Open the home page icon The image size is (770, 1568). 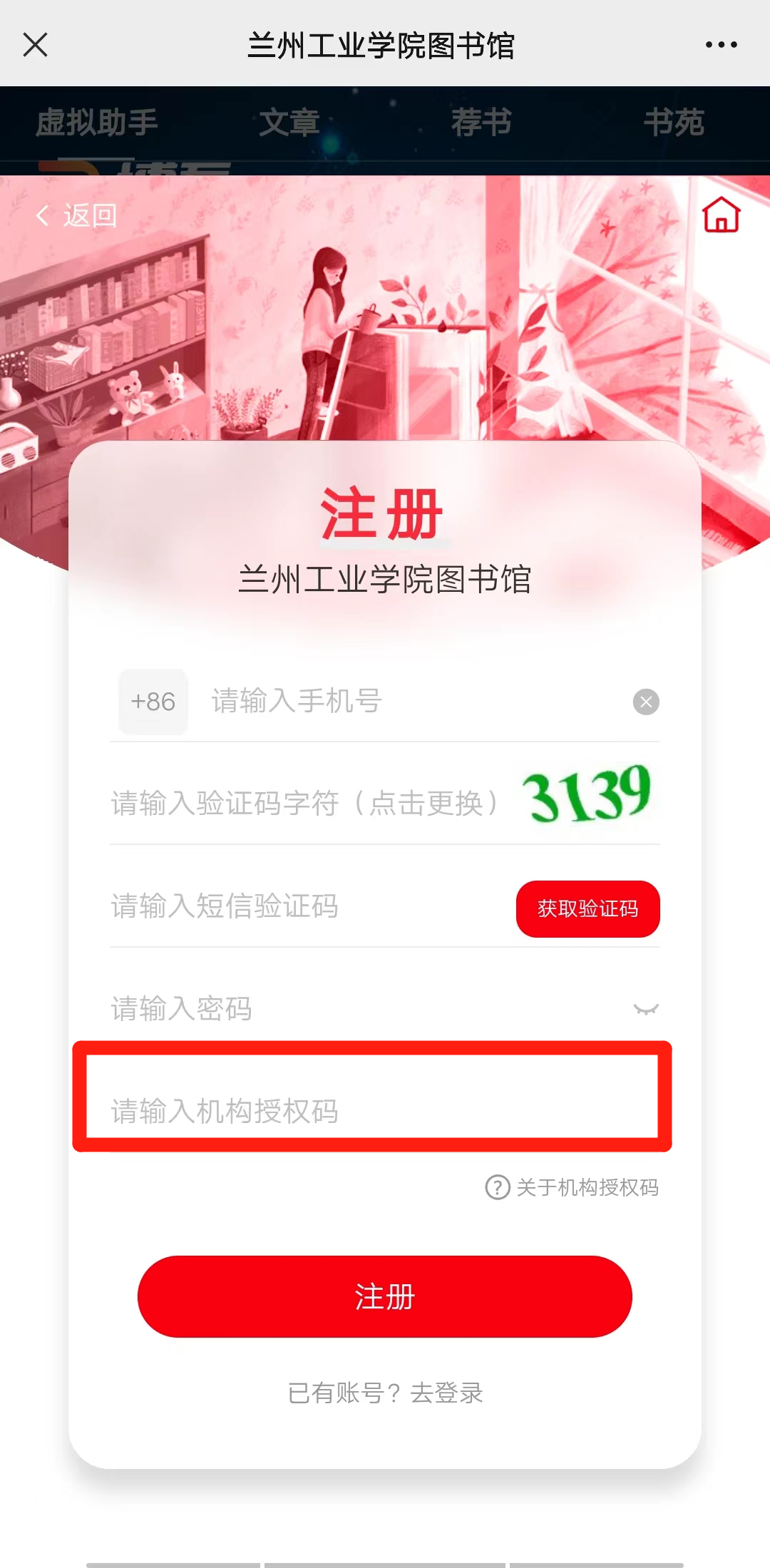click(x=721, y=215)
